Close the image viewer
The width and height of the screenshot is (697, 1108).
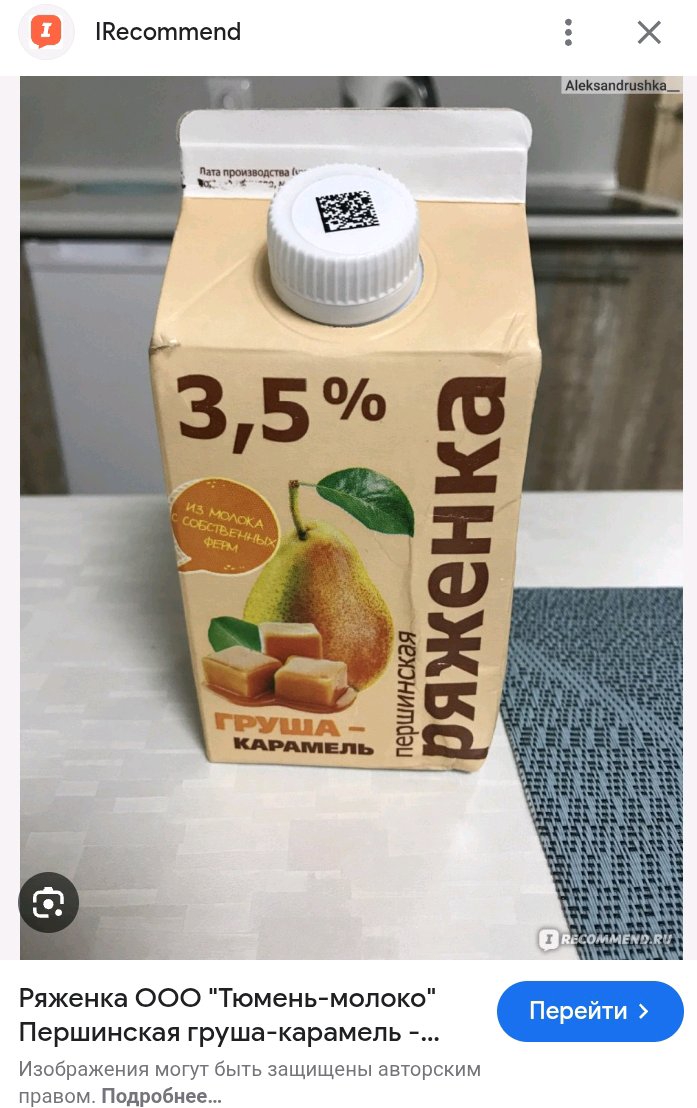point(649,33)
